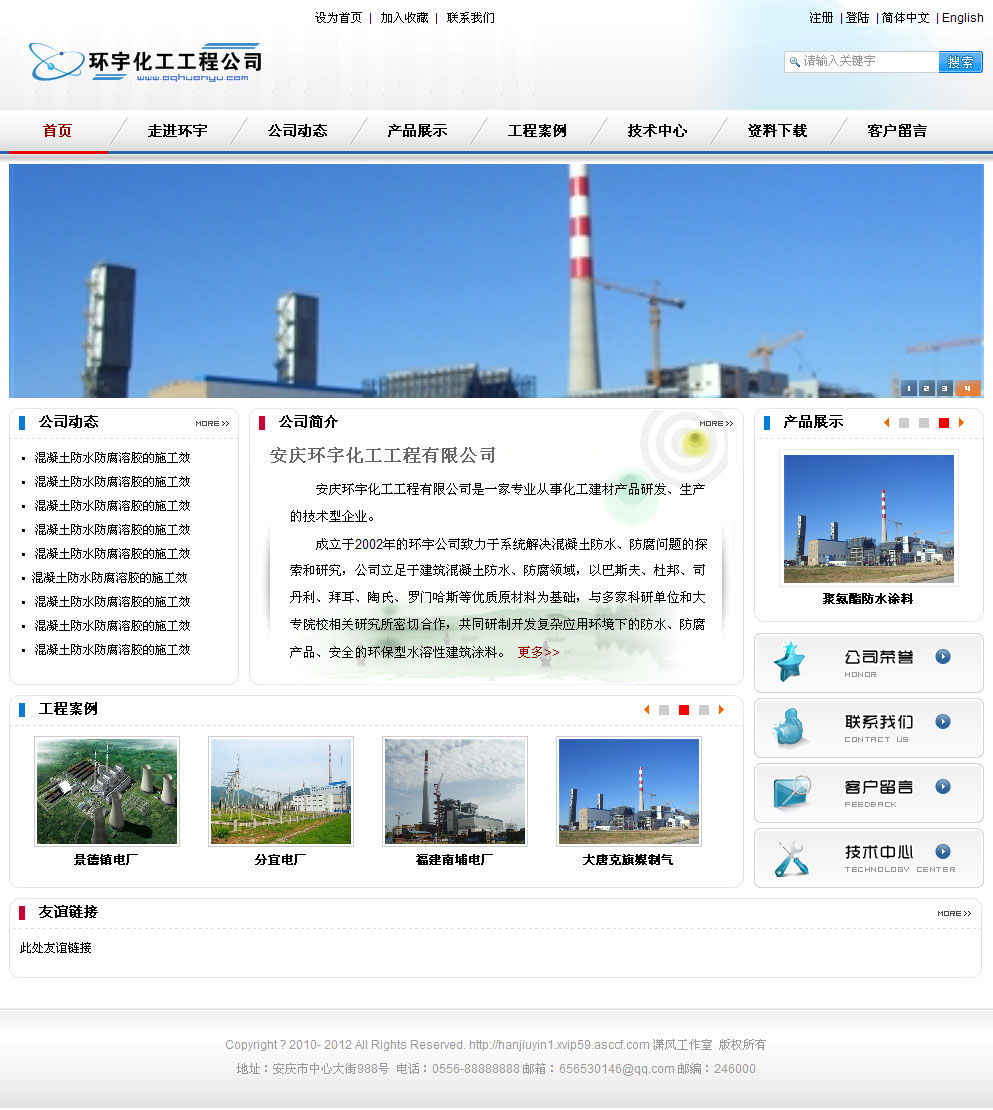Select the 技术中心 navigation tab
Image resolution: width=993 pixels, height=1110 pixels.
point(657,131)
